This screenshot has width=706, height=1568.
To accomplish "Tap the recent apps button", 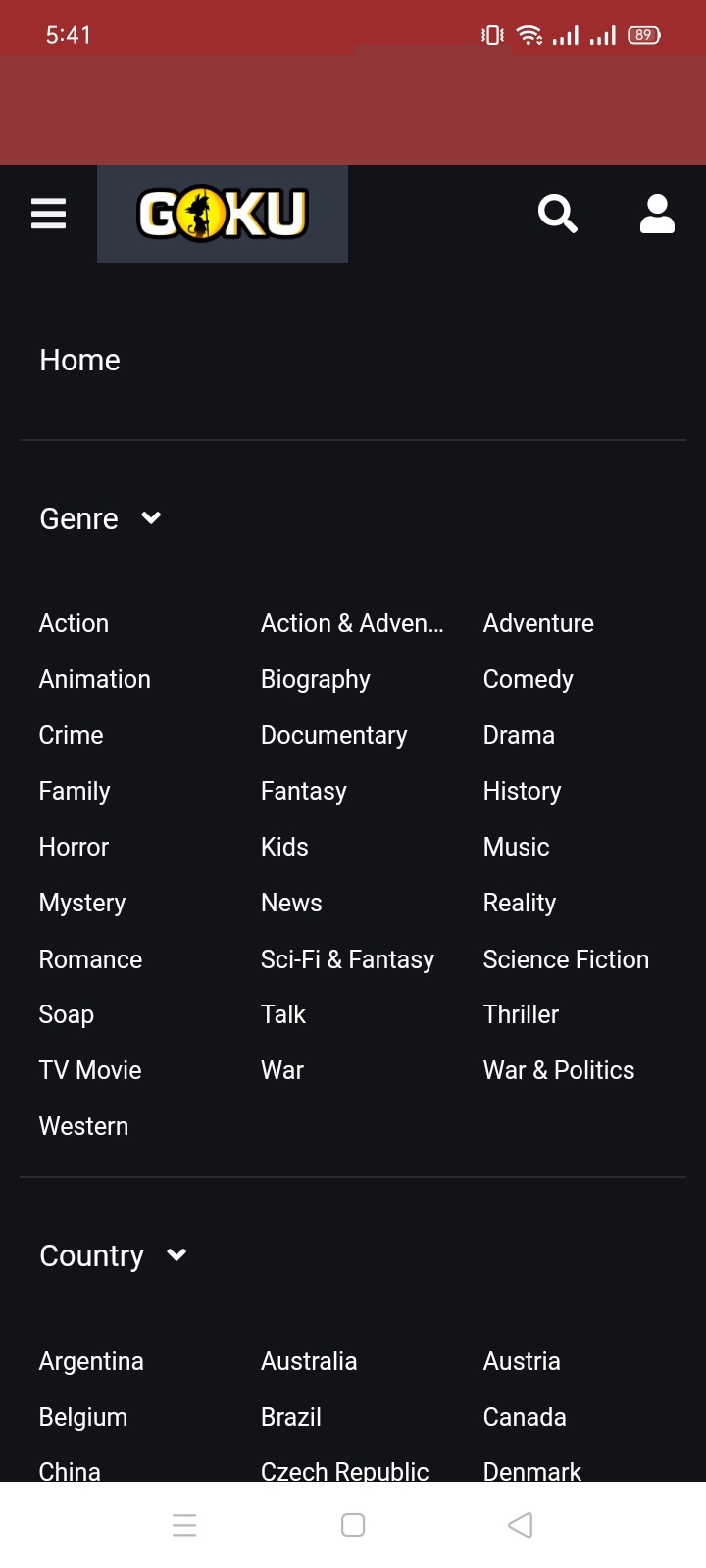I will 184,1525.
